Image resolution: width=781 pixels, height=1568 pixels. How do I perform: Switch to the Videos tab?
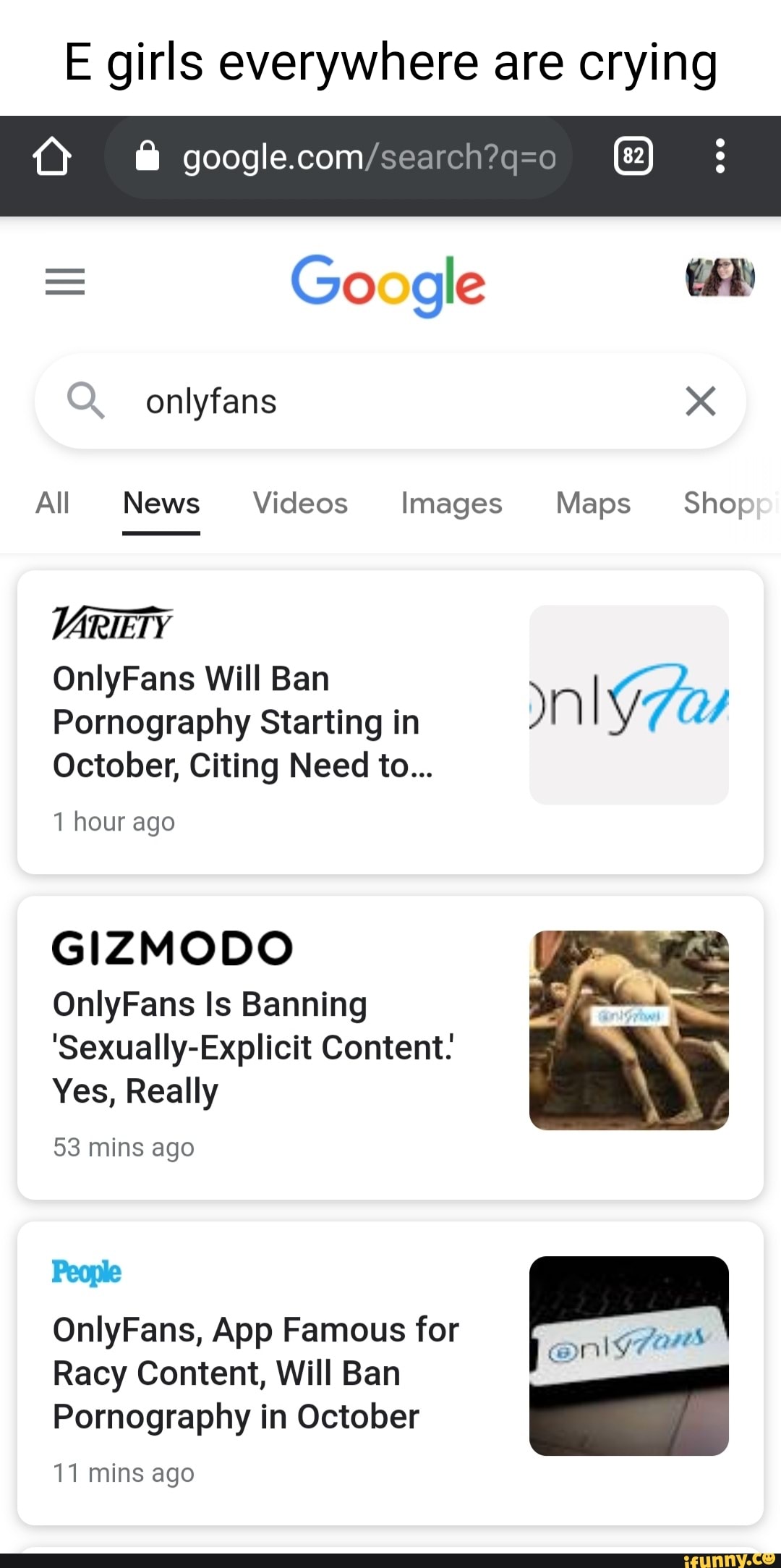(300, 503)
